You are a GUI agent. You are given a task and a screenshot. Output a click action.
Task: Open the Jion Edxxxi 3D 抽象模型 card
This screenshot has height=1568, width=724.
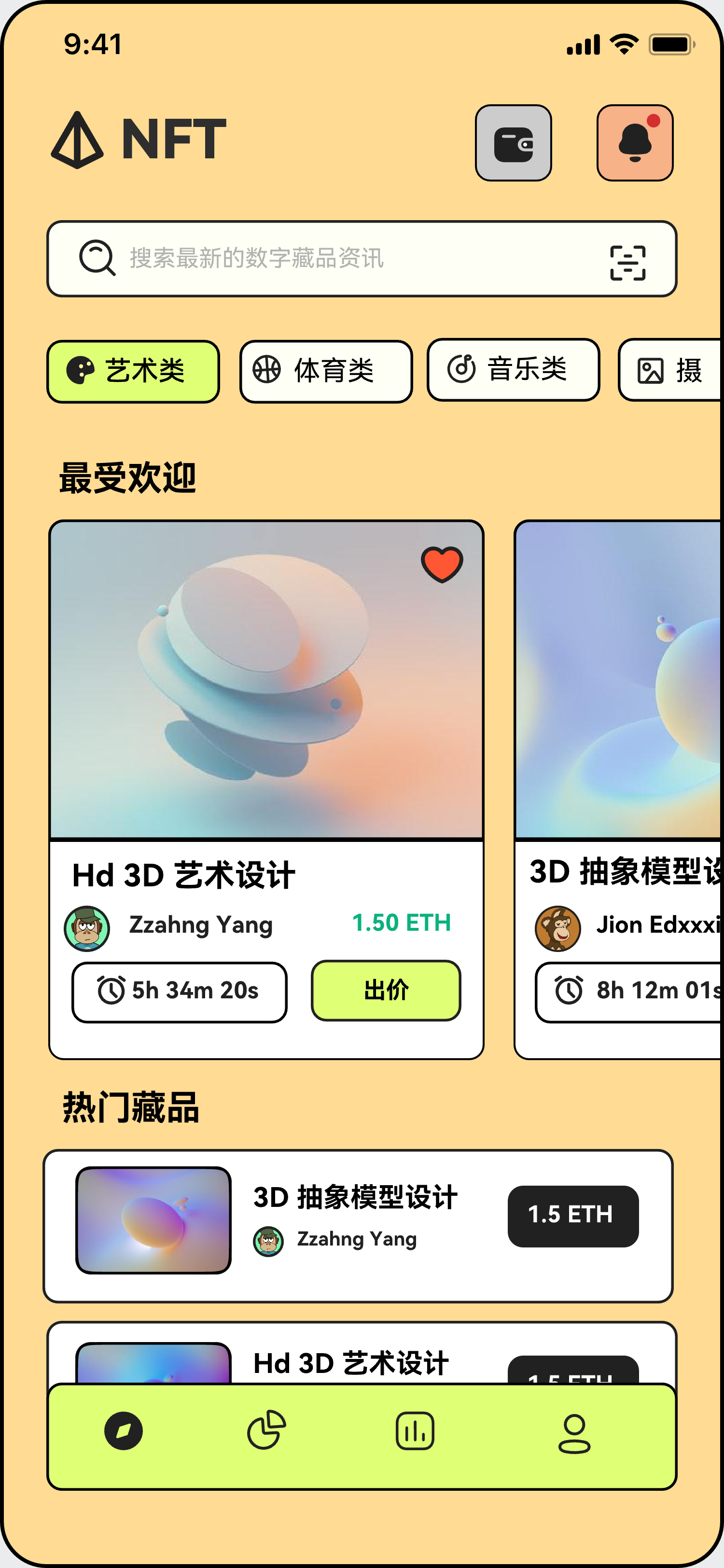[x=619, y=789]
